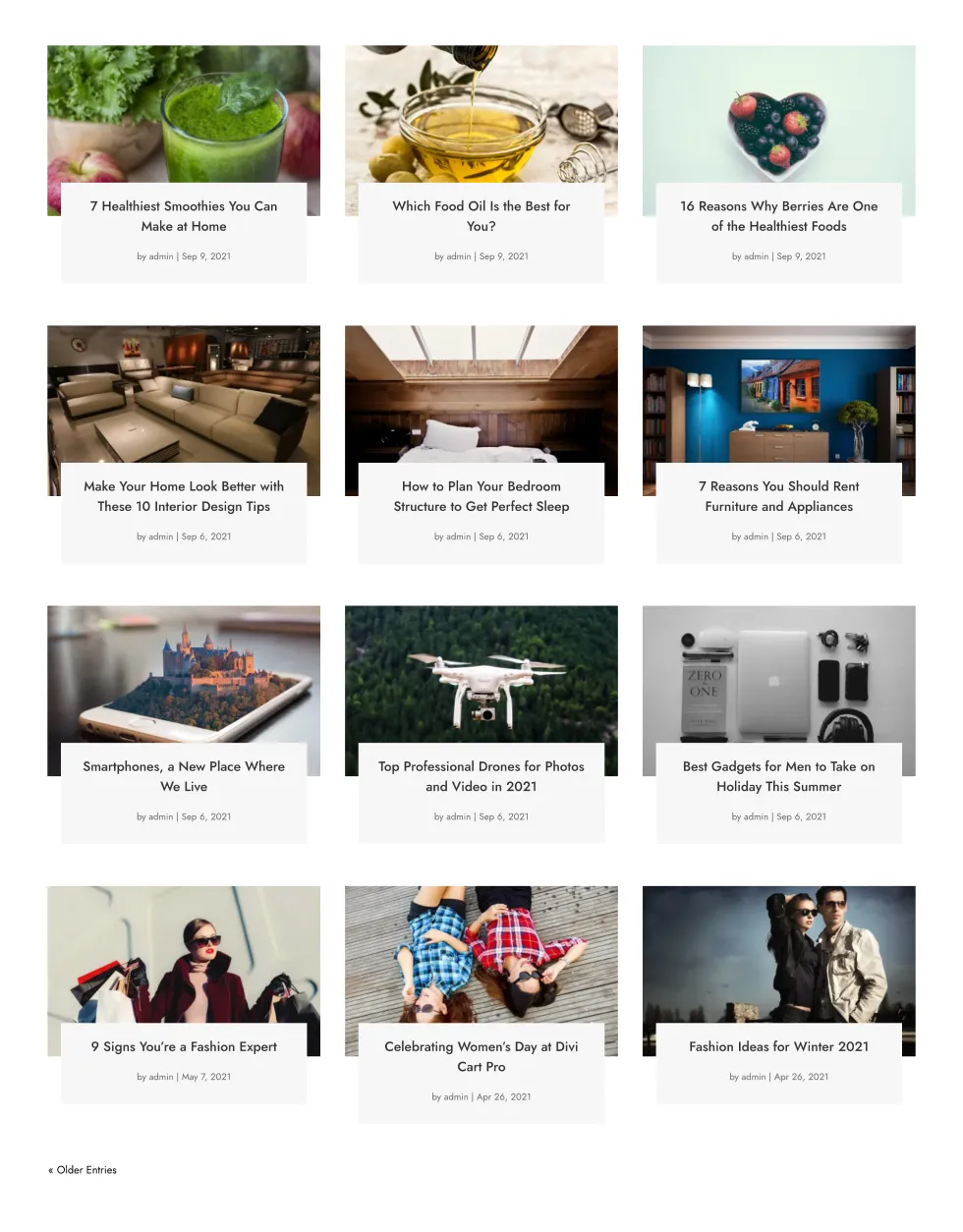This screenshot has height=1232, width=963.
Task: Read 9 Signs You're a Fashion Expert
Action: click(x=184, y=1046)
